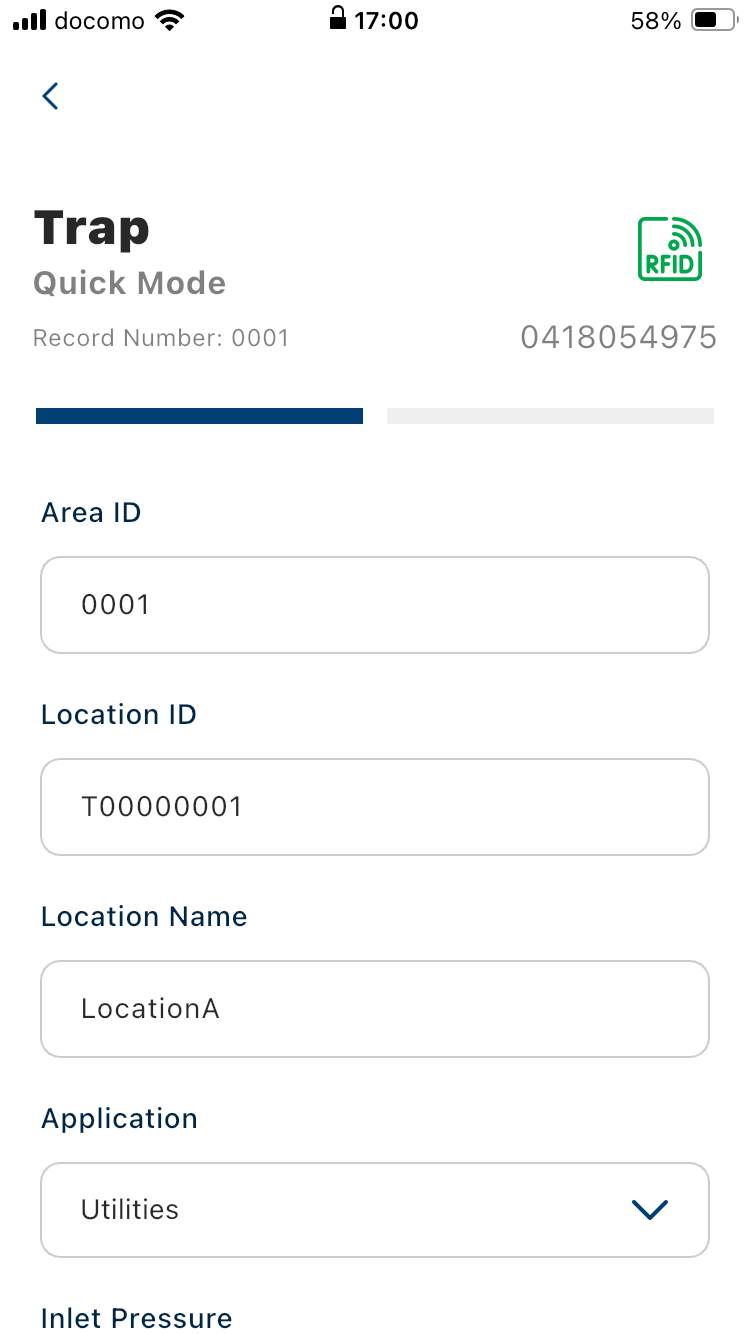Tap the chevron on the Utilities selector

coord(649,1210)
